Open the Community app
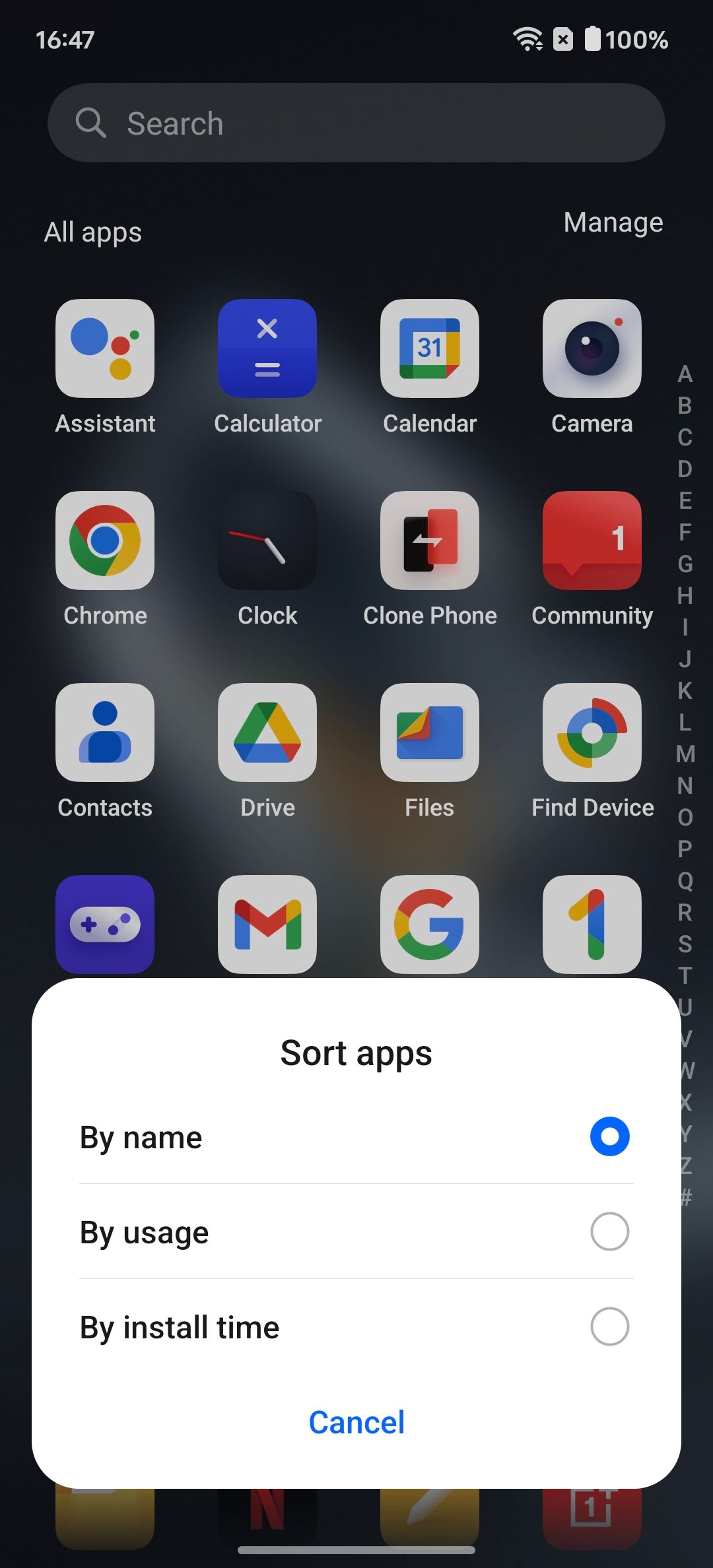The width and height of the screenshot is (713, 1568). coord(592,540)
